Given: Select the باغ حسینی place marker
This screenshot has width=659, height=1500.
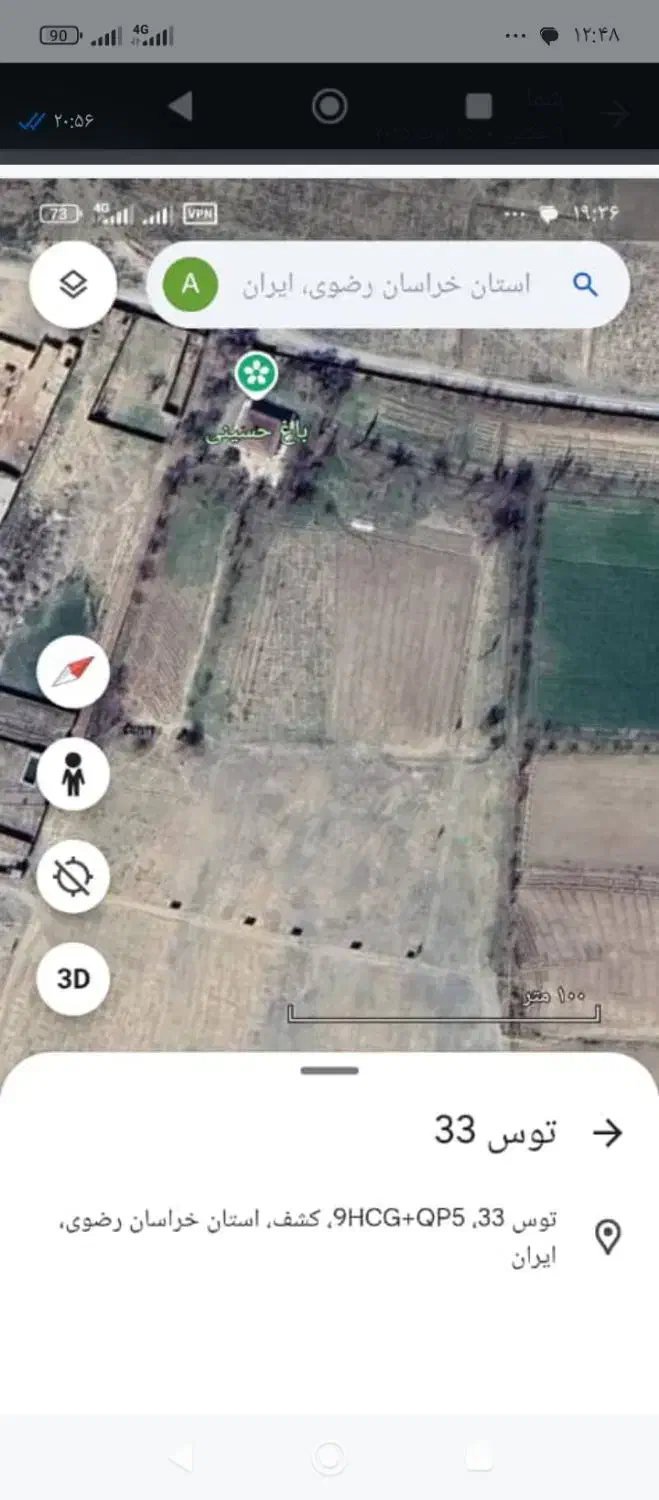Looking at the screenshot, I should point(257,374).
